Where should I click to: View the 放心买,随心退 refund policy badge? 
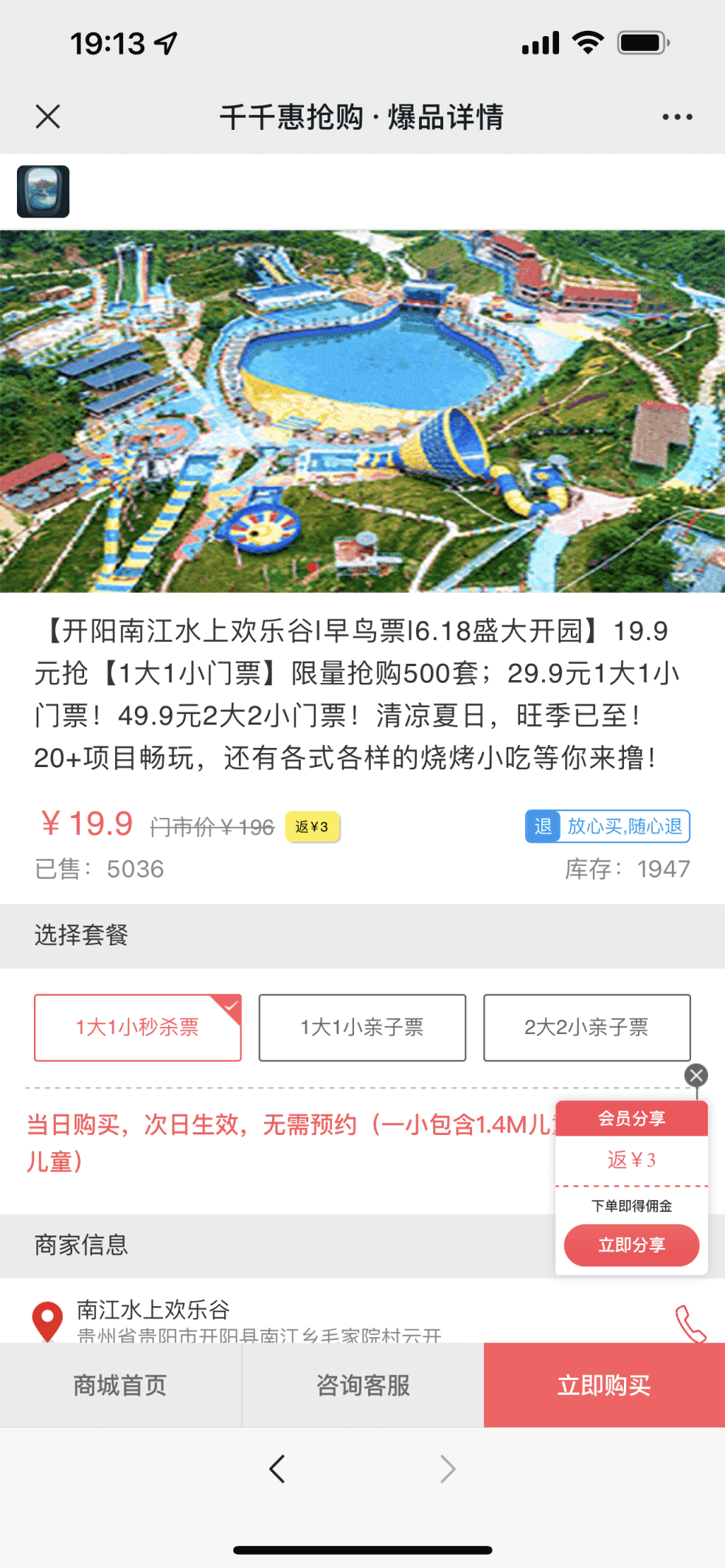point(608,826)
